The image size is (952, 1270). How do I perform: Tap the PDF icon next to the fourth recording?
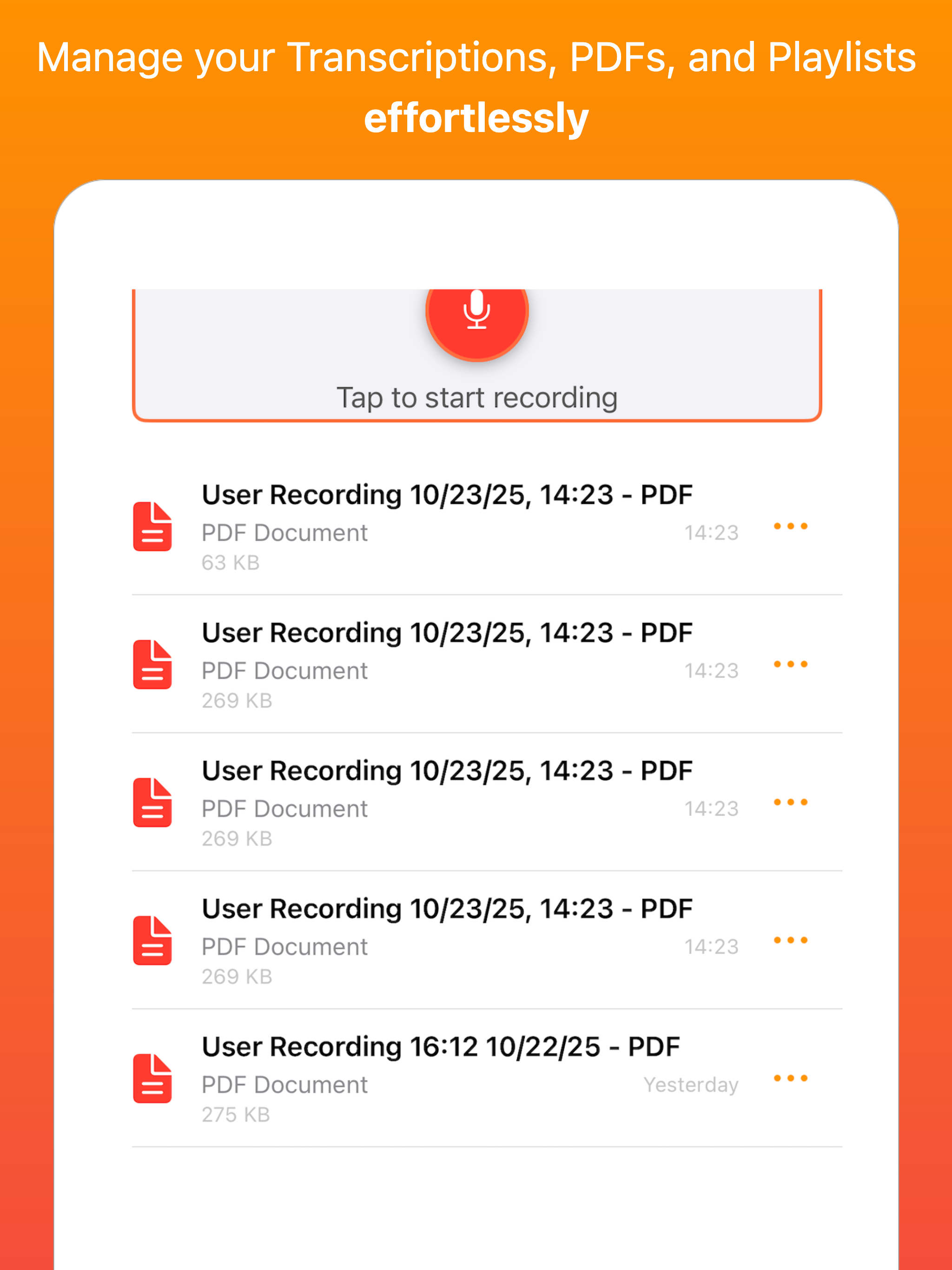pos(152,940)
